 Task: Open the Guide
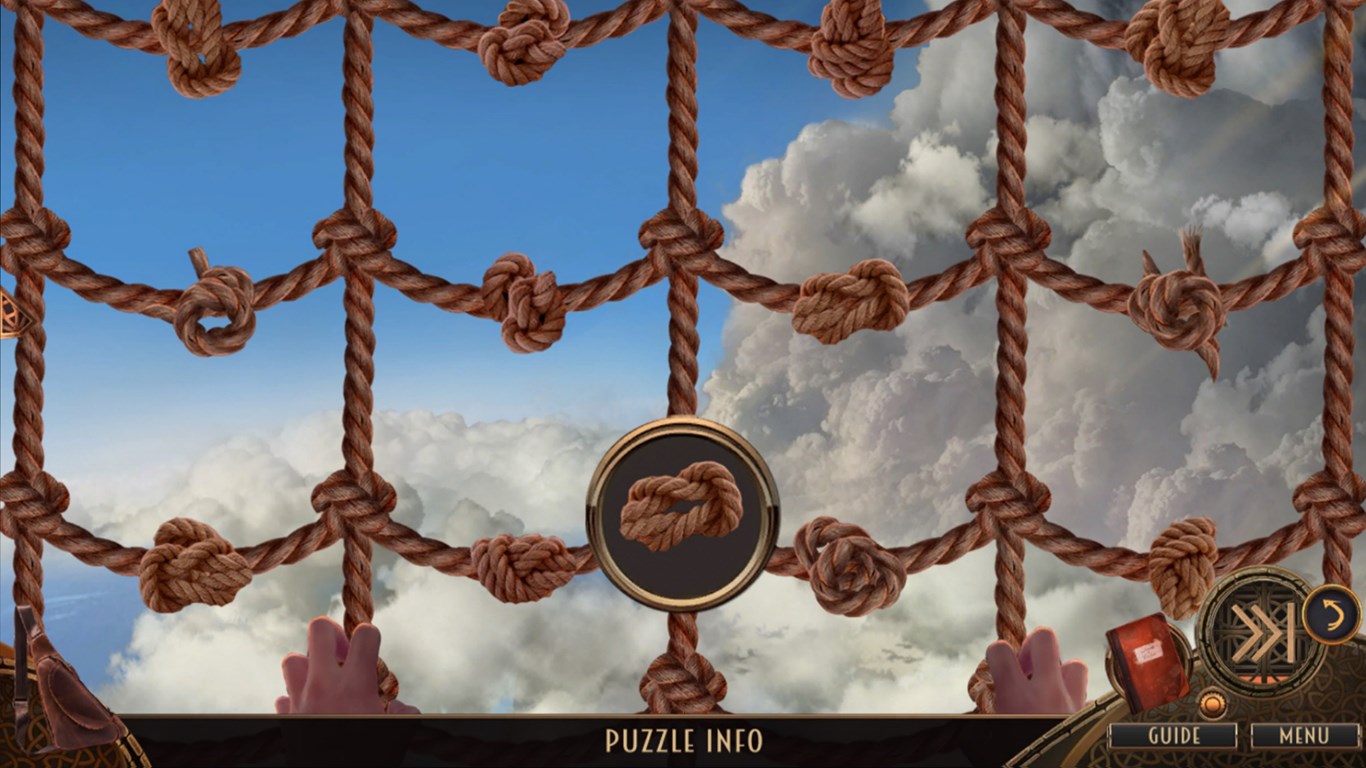point(1173,736)
